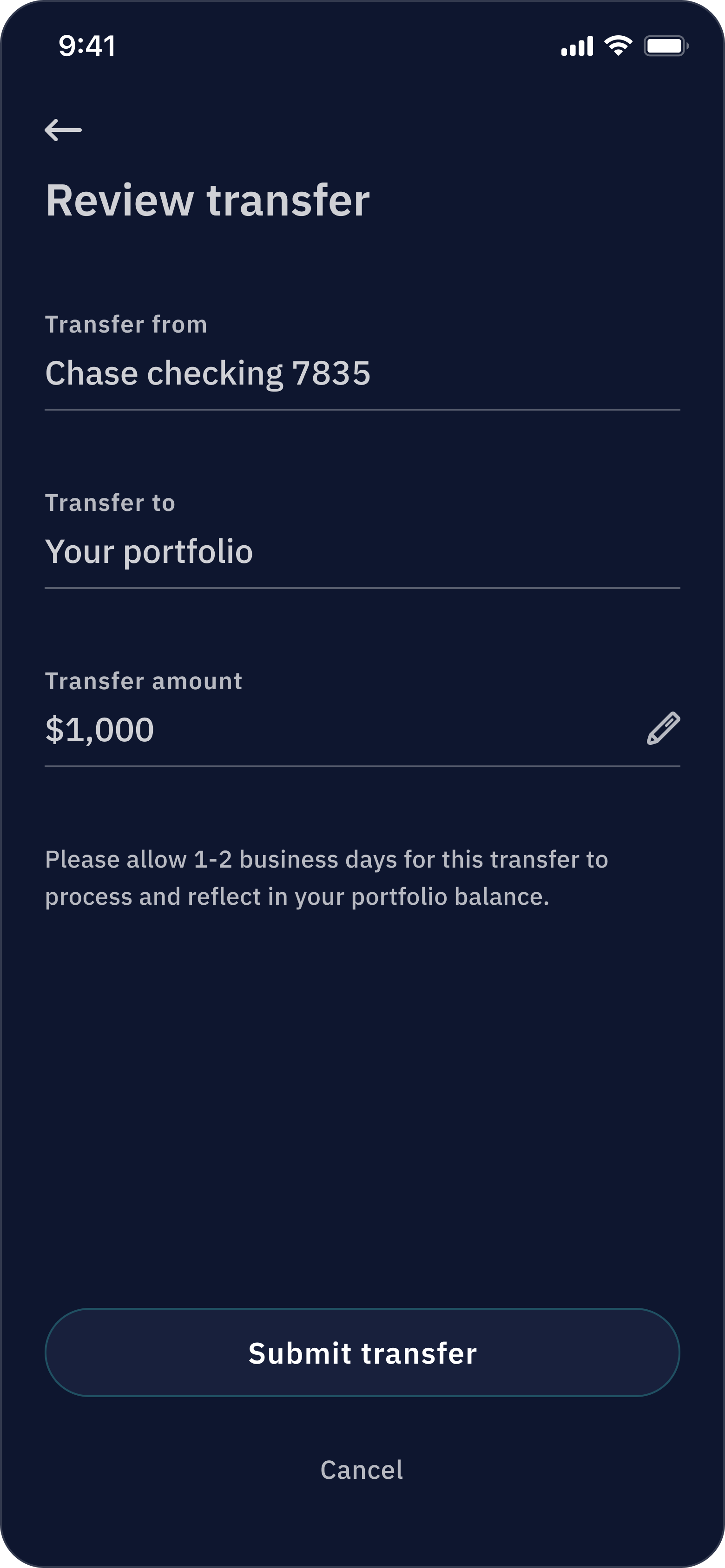The width and height of the screenshot is (725, 1568).
Task: Go back using the arrow icon
Action: pyautogui.click(x=63, y=130)
